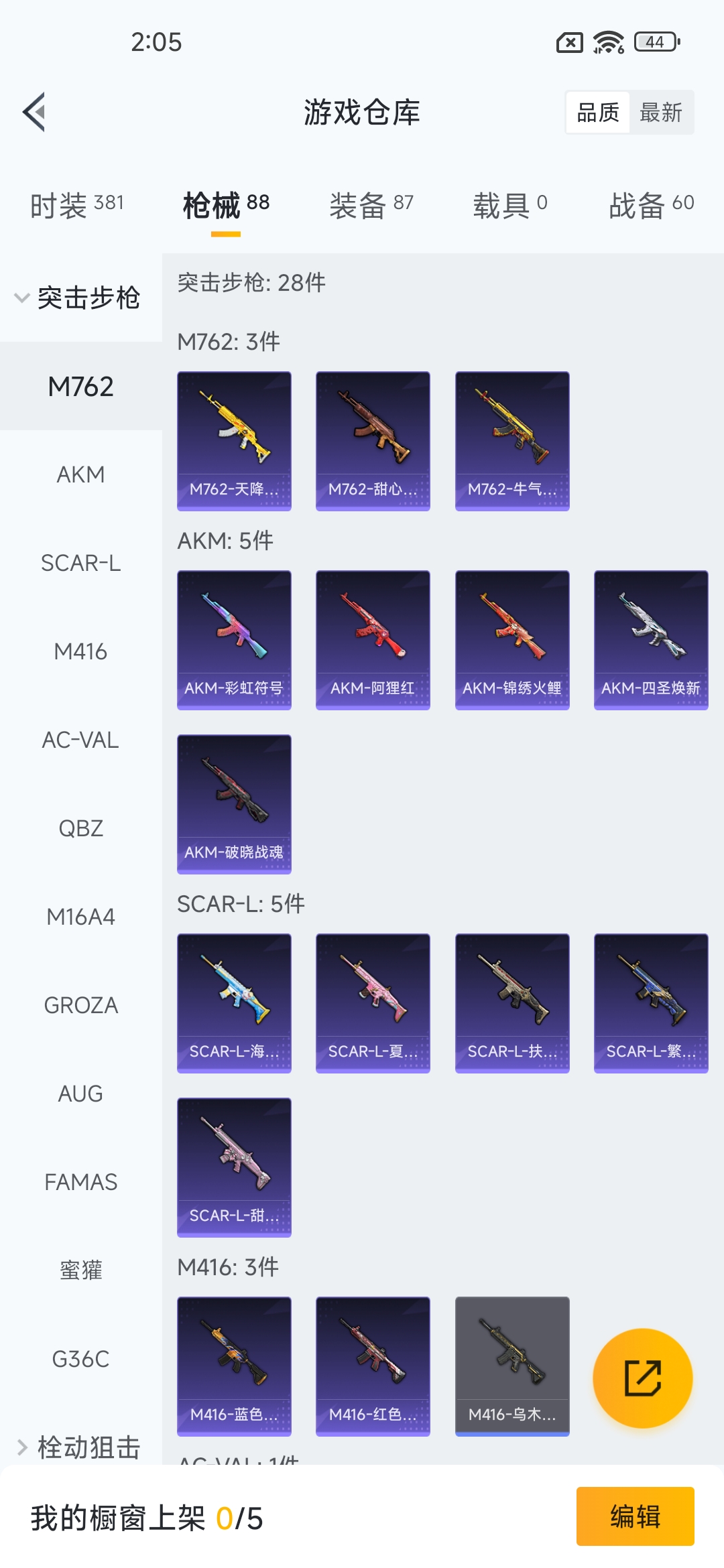Switch to the 时装 tab
Screen dimensions: 724x1568
click(x=77, y=205)
